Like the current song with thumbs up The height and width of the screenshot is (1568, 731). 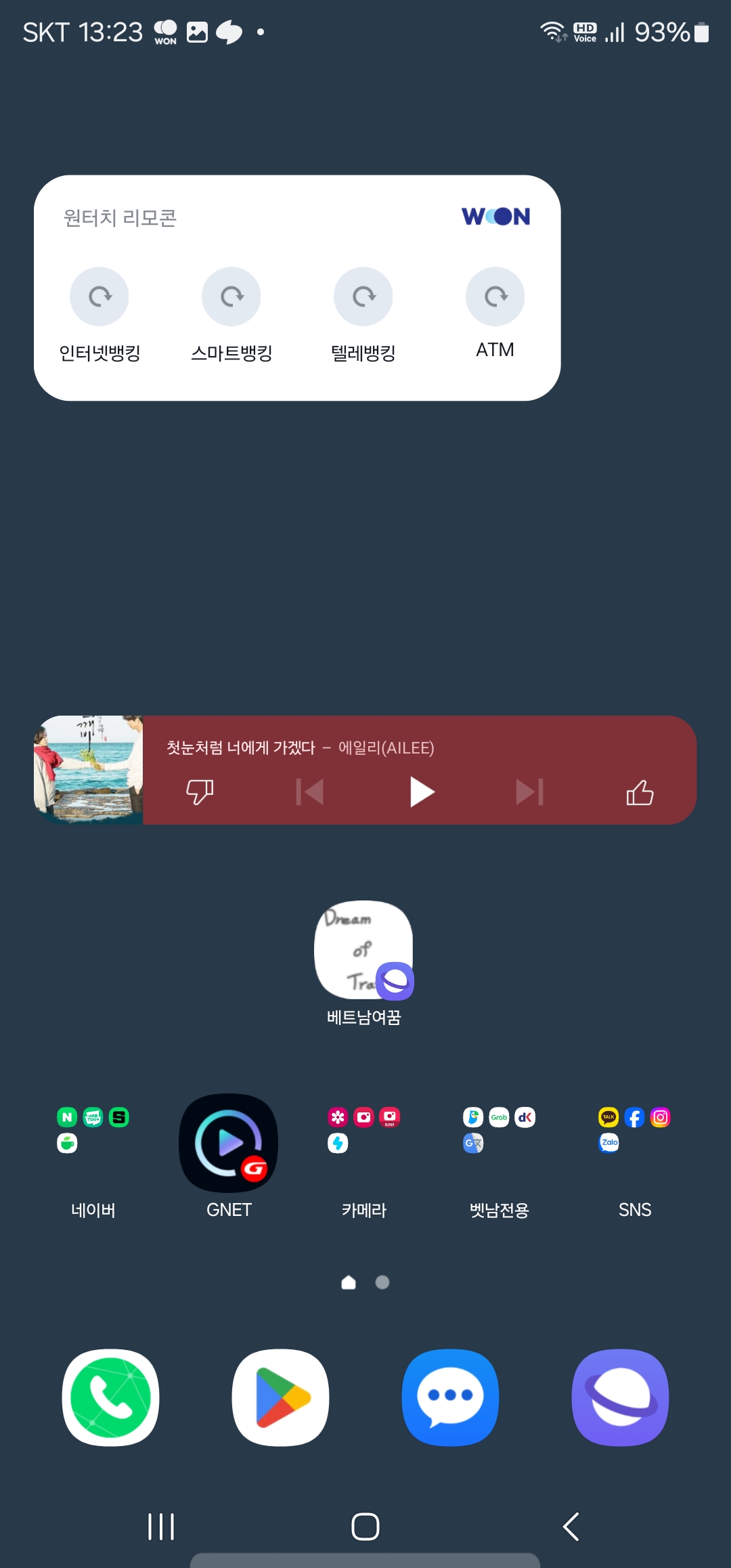click(x=640, y=791)
